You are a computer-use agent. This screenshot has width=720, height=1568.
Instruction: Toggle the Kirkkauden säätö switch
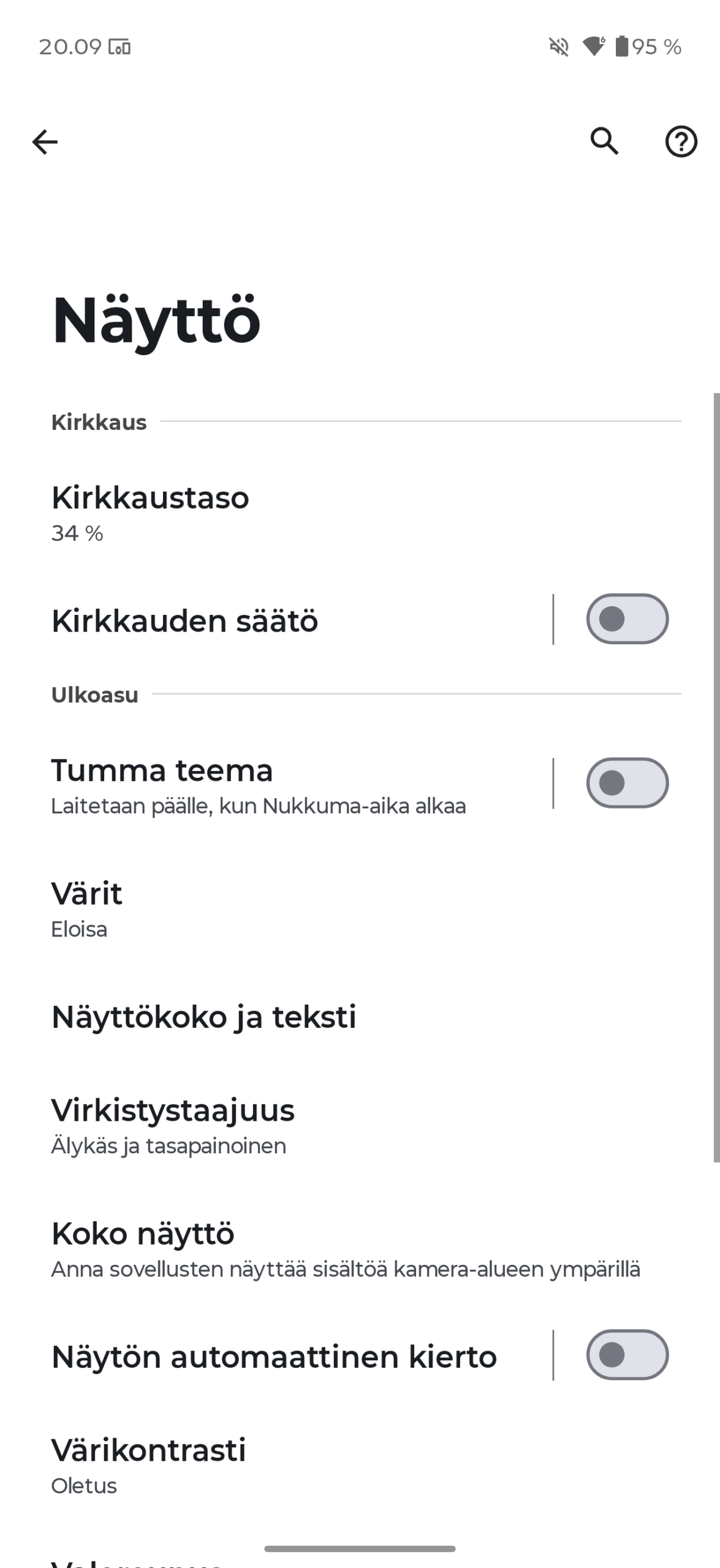[x=627, y=619]
